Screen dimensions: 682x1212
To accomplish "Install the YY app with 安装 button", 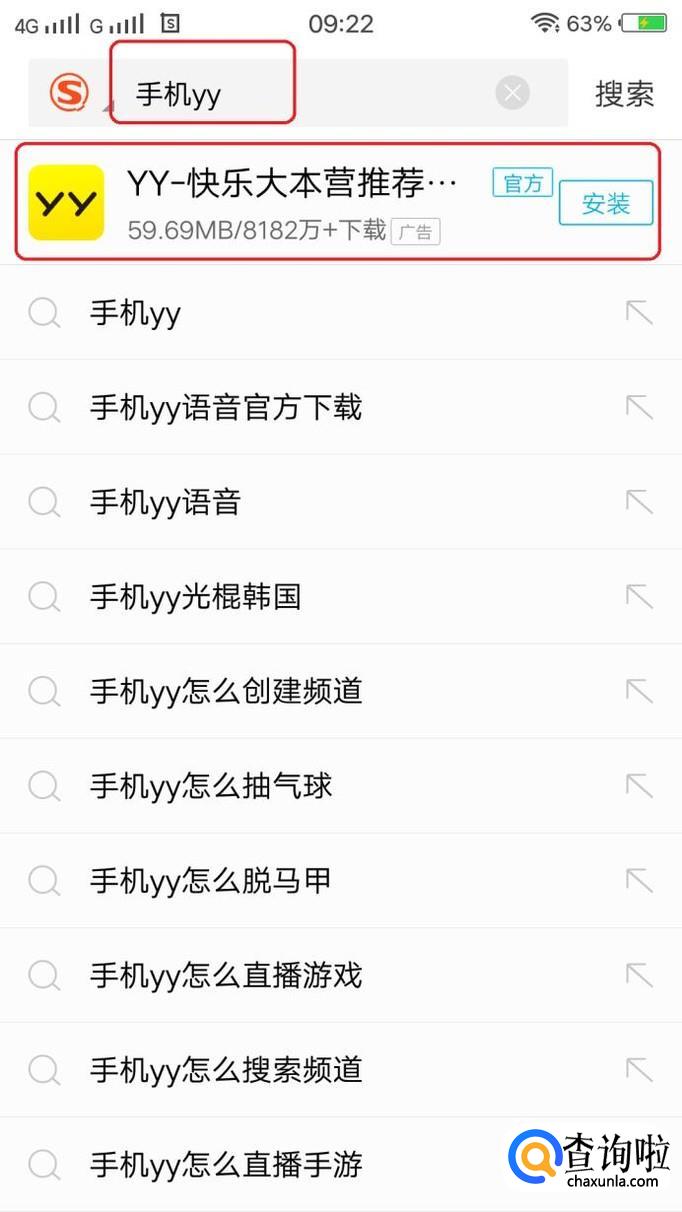I will (605, 203).
